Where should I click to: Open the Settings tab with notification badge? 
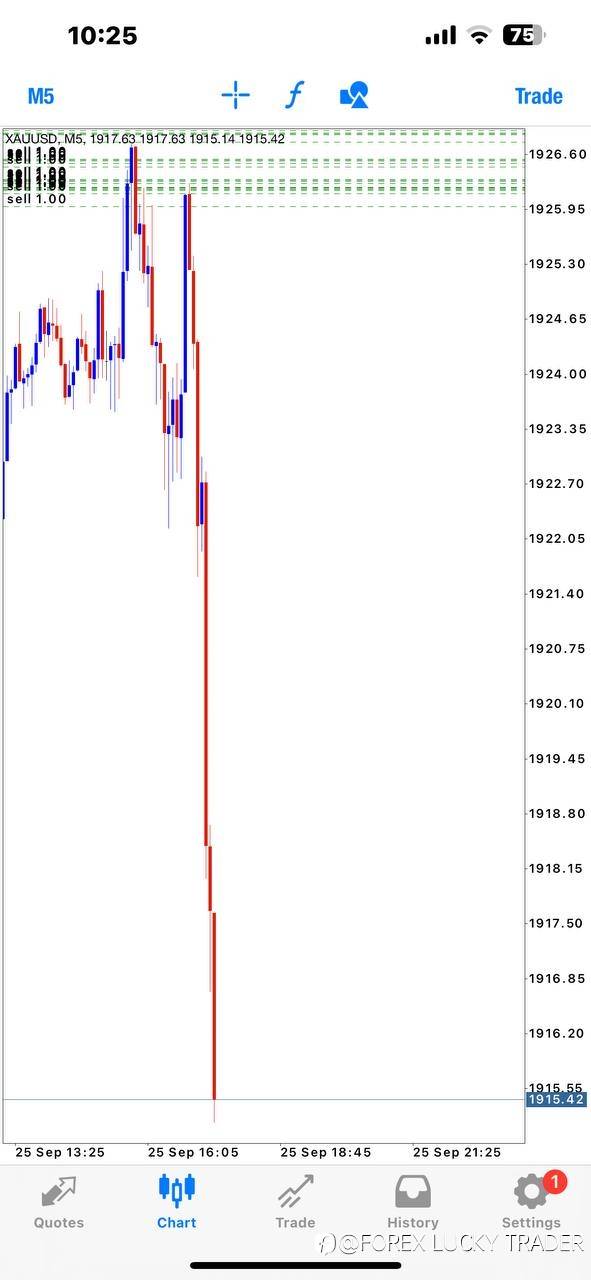point(532,1201)
